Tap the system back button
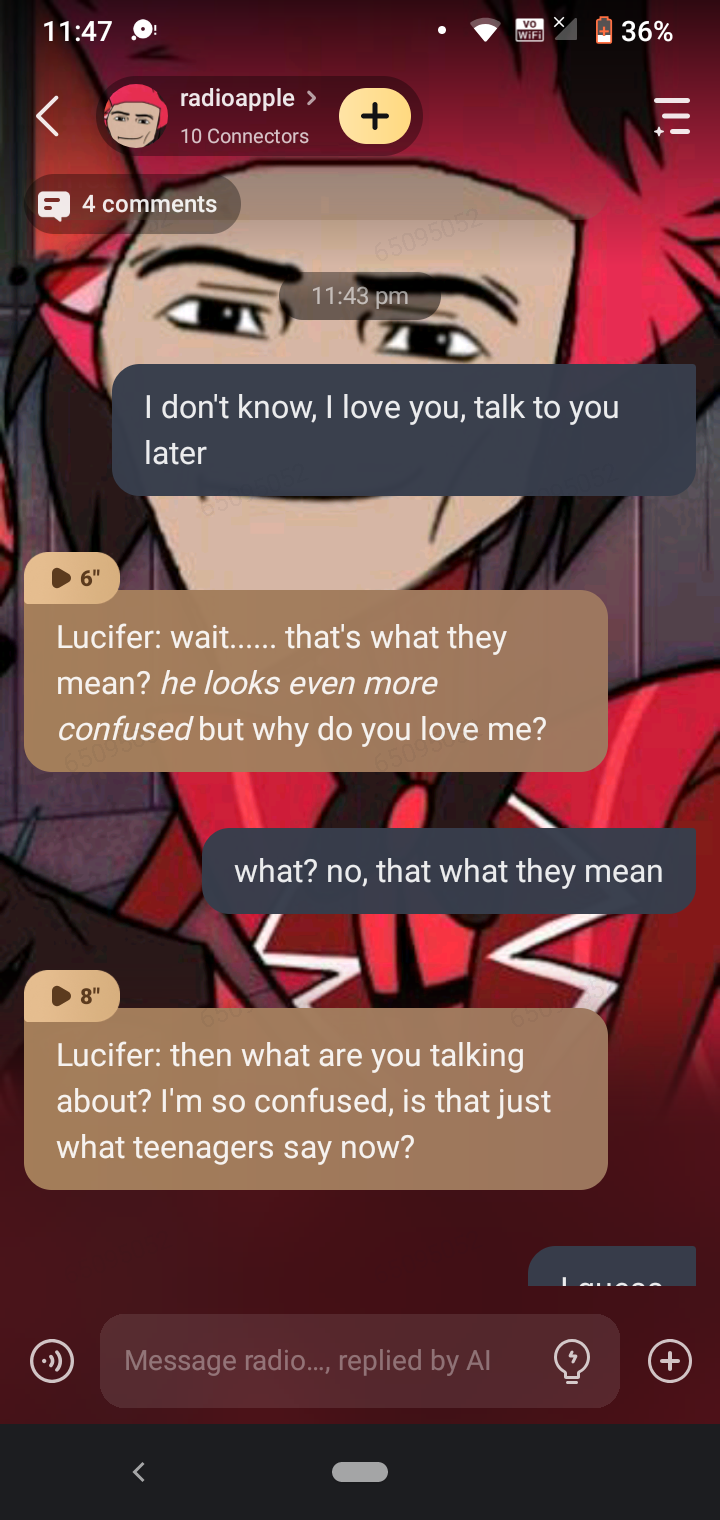The width and height of the screenshot is (720, 1520). [x=139, y=1471]
